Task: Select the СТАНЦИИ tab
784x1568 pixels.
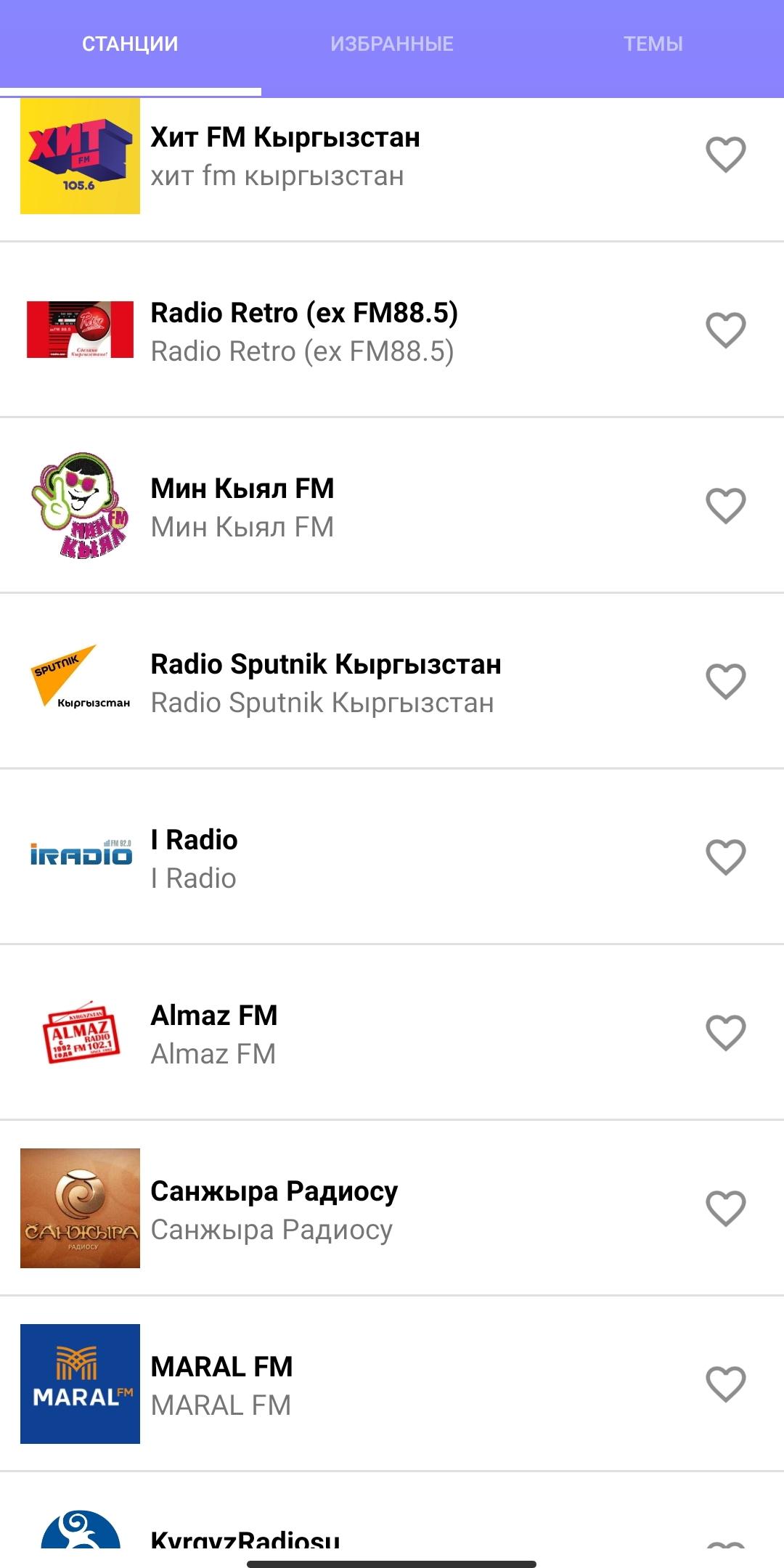Action: click(130, 44)
